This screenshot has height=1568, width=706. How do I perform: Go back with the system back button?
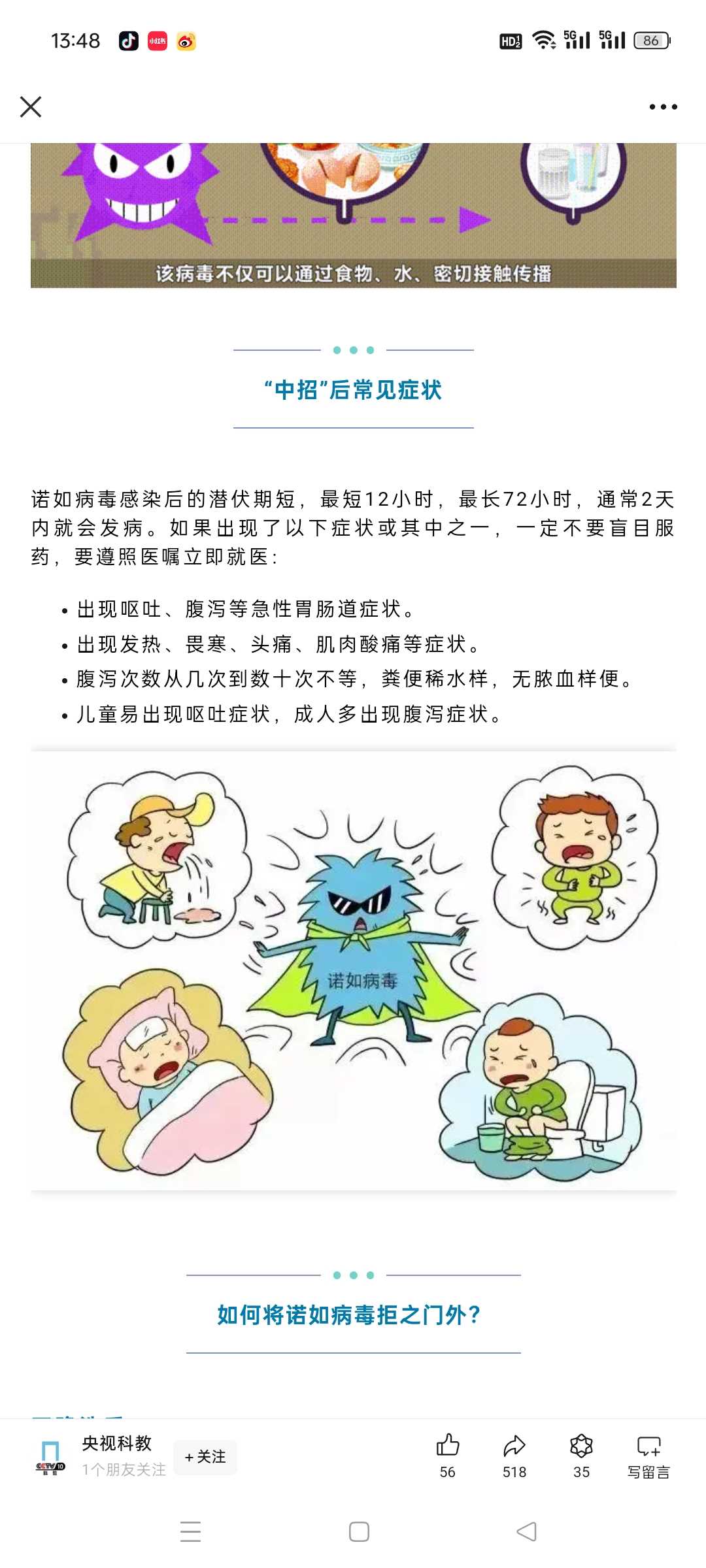pos(526,1531)
